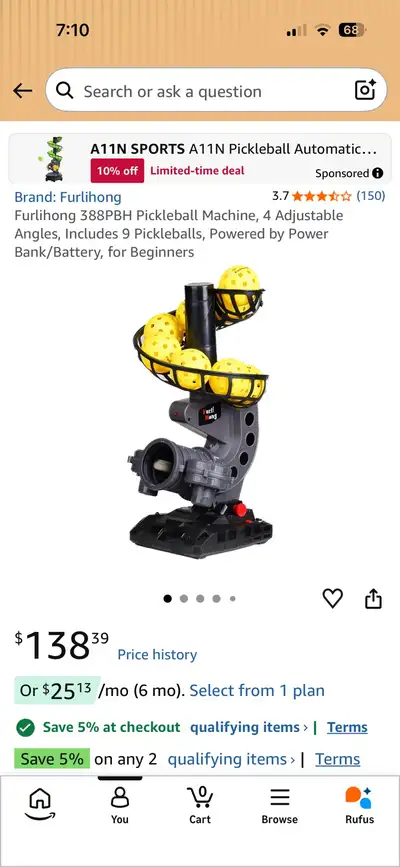The width and height of the screenshot is (400, 867).
Task: Add item to wish list with heart
Action: pyautogui.click(x=333, y=598)
